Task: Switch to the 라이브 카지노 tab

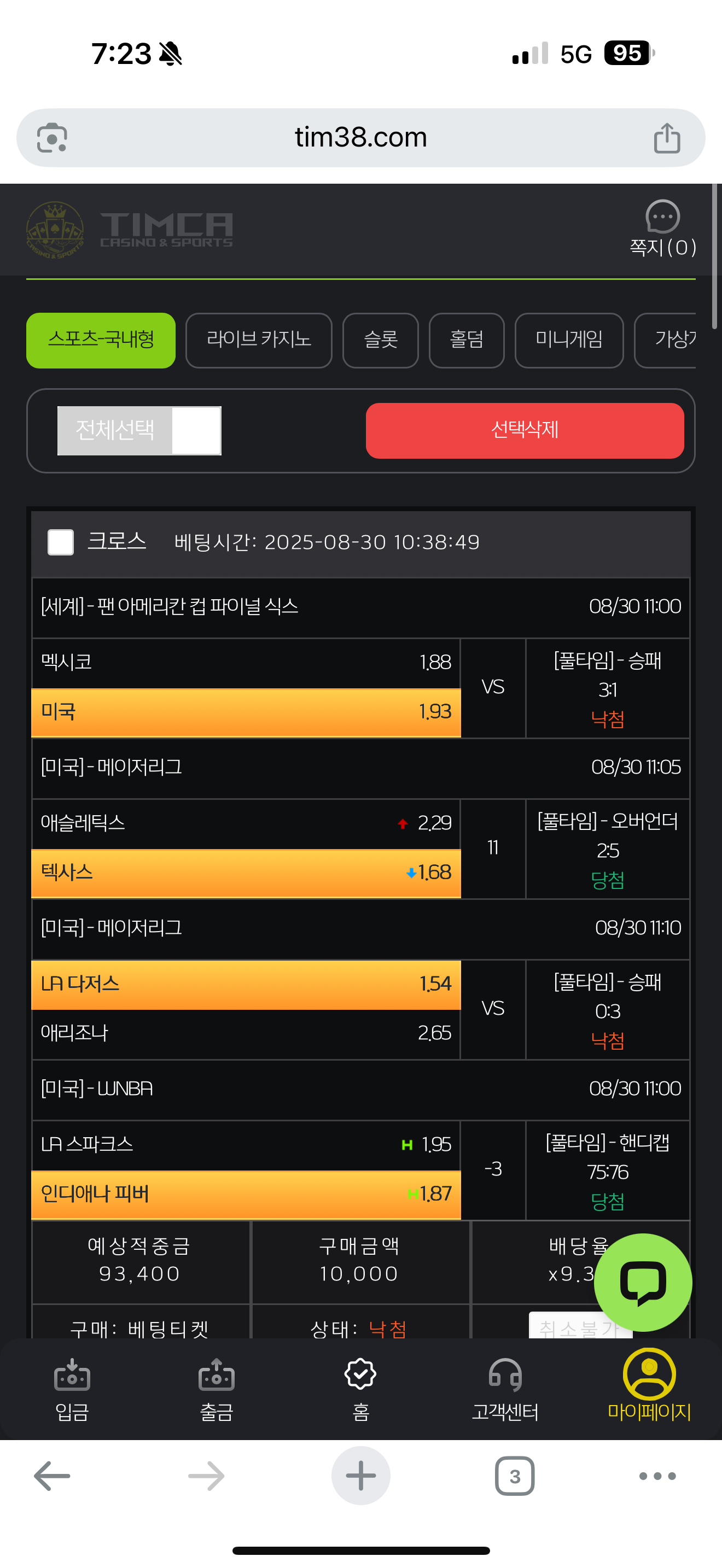Action: (259, 340)
